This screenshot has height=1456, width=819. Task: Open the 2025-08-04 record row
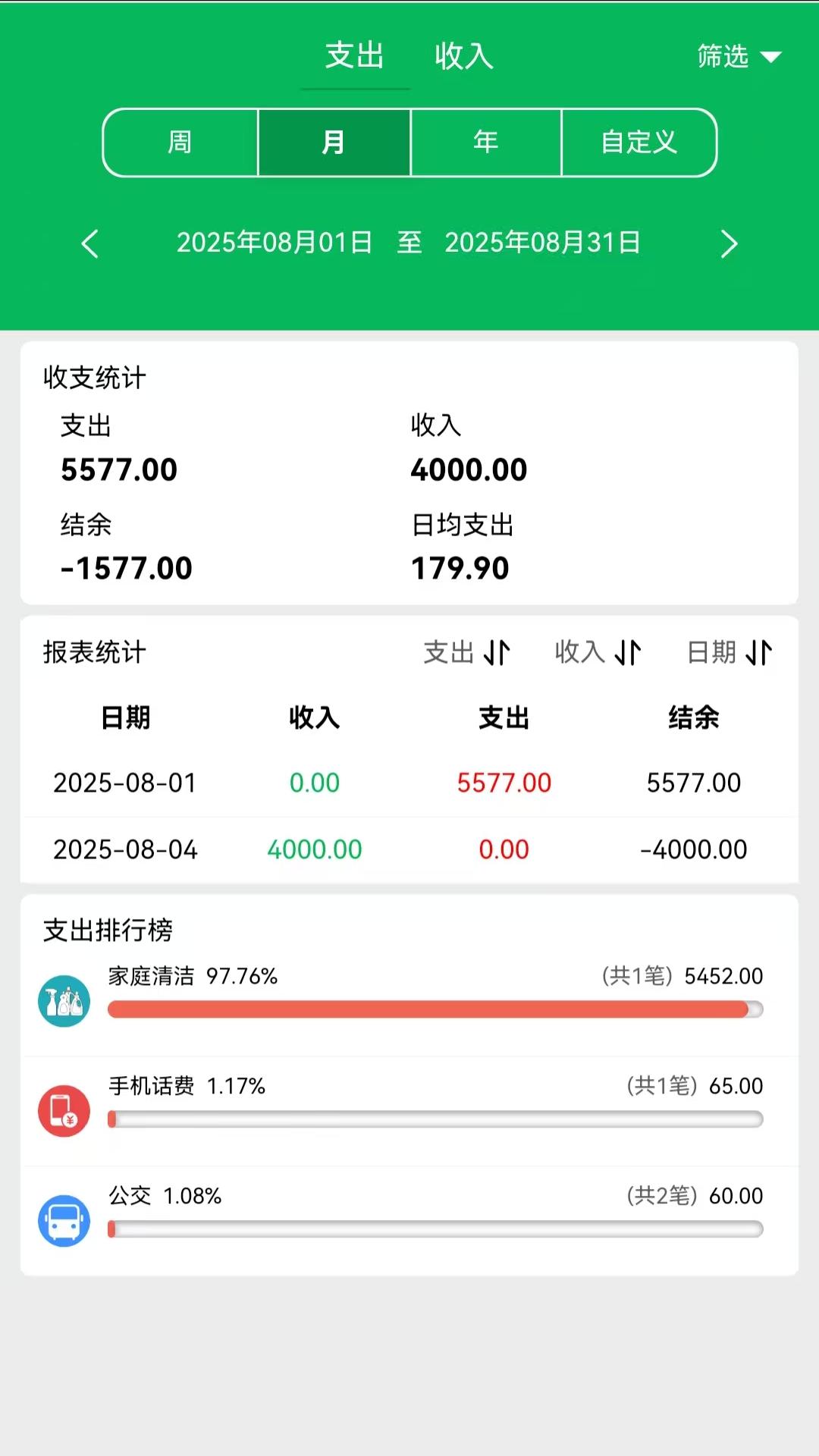point(409,849)
